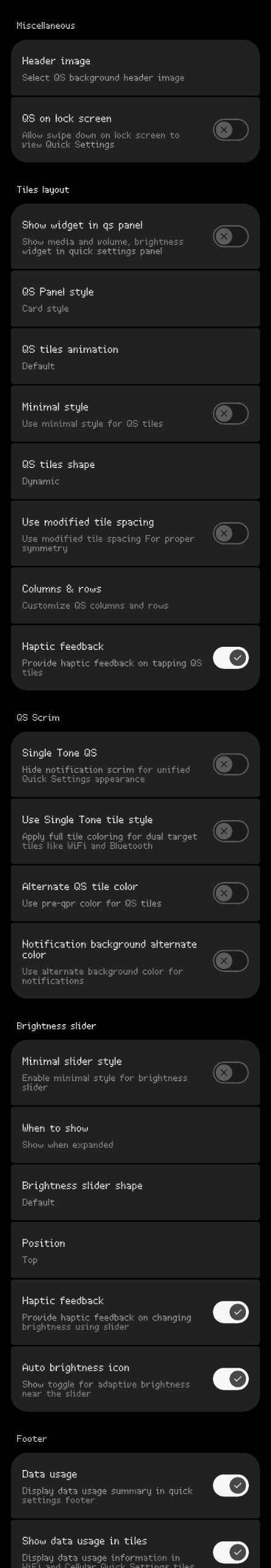
Task: Turn on Use Single Tone tile style
Action: [231, 831]
